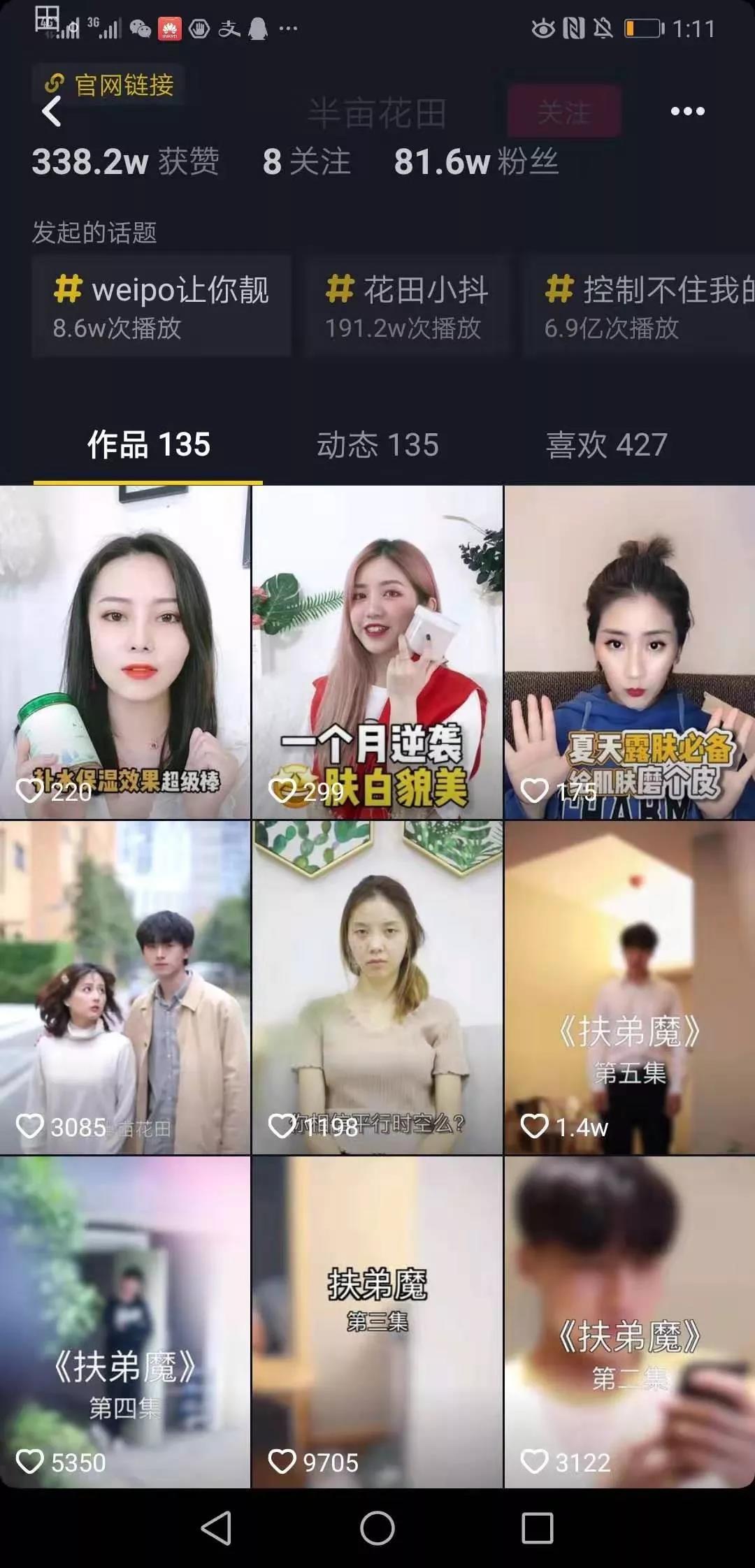This screenshot has height=1568, width=755.
Task: Switch to the 动态 135 tab
Action: (377, 444)
